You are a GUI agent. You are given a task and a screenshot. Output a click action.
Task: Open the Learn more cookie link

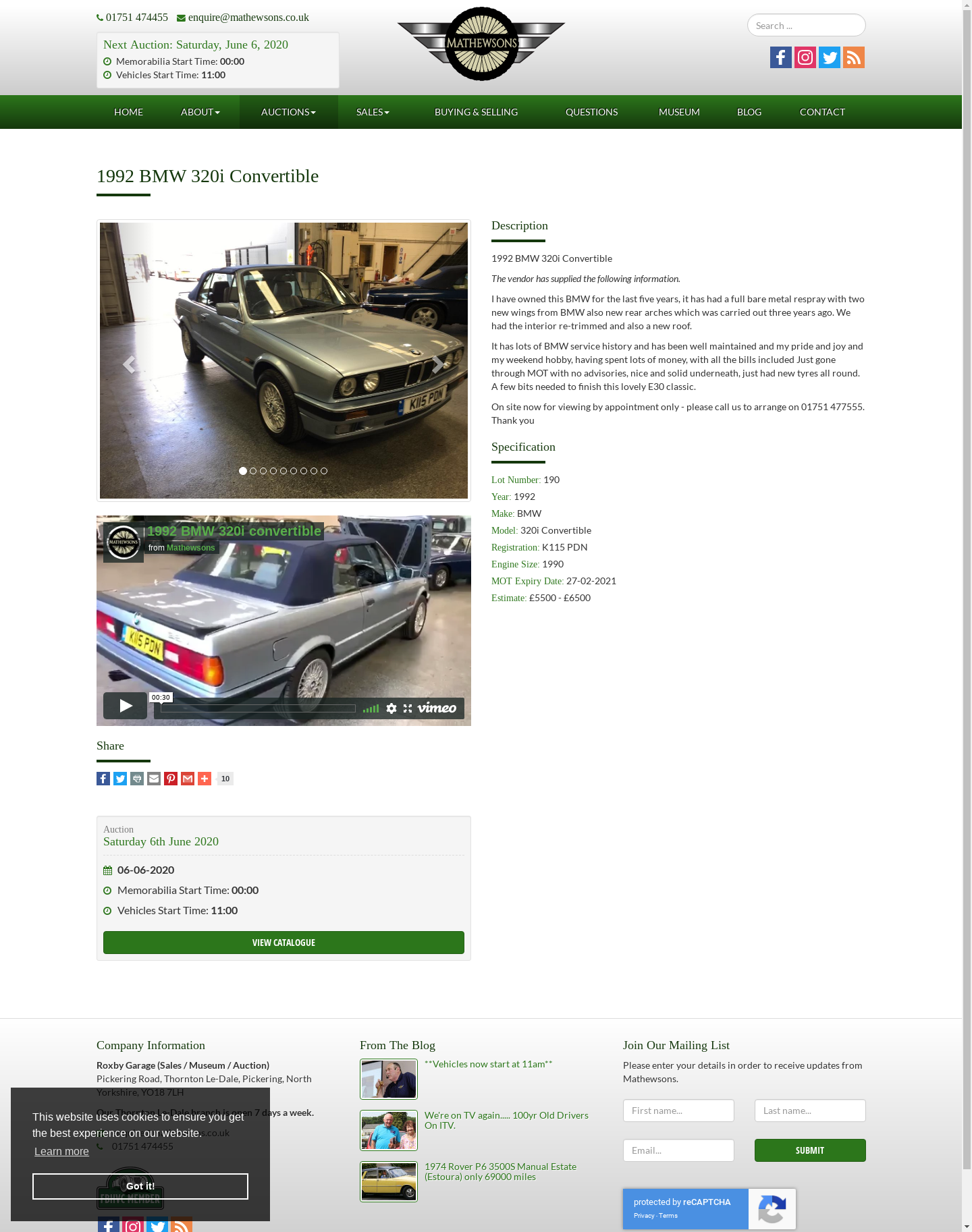click(x=61, y=1152)
